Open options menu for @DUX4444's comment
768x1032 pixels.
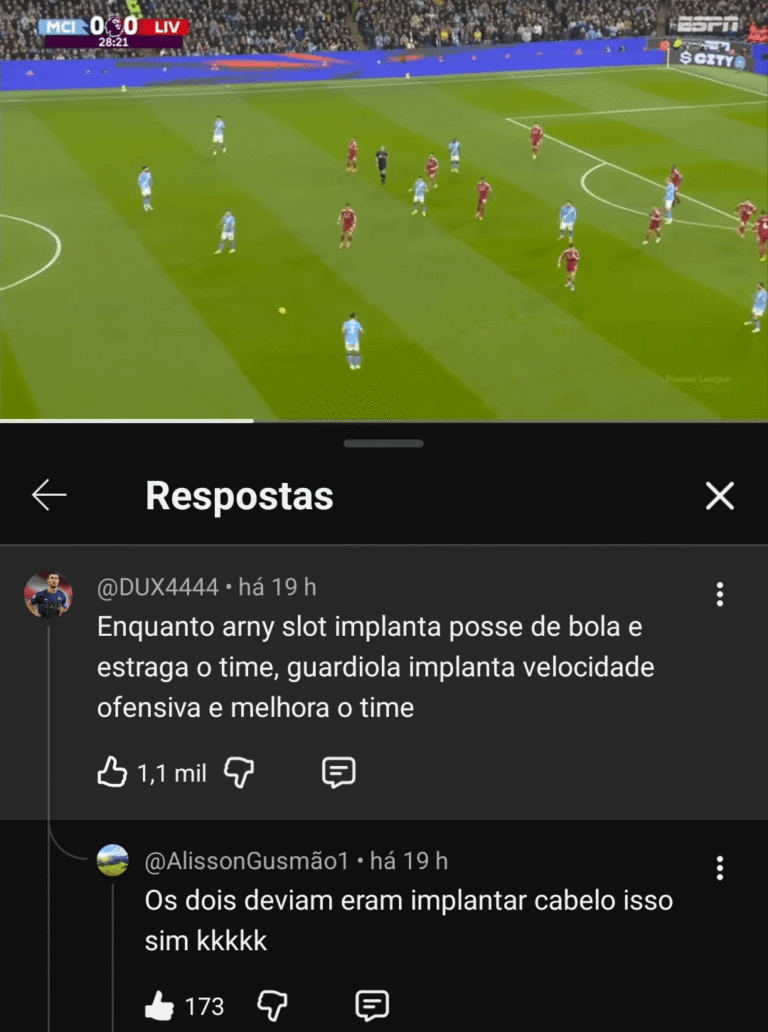719,594
